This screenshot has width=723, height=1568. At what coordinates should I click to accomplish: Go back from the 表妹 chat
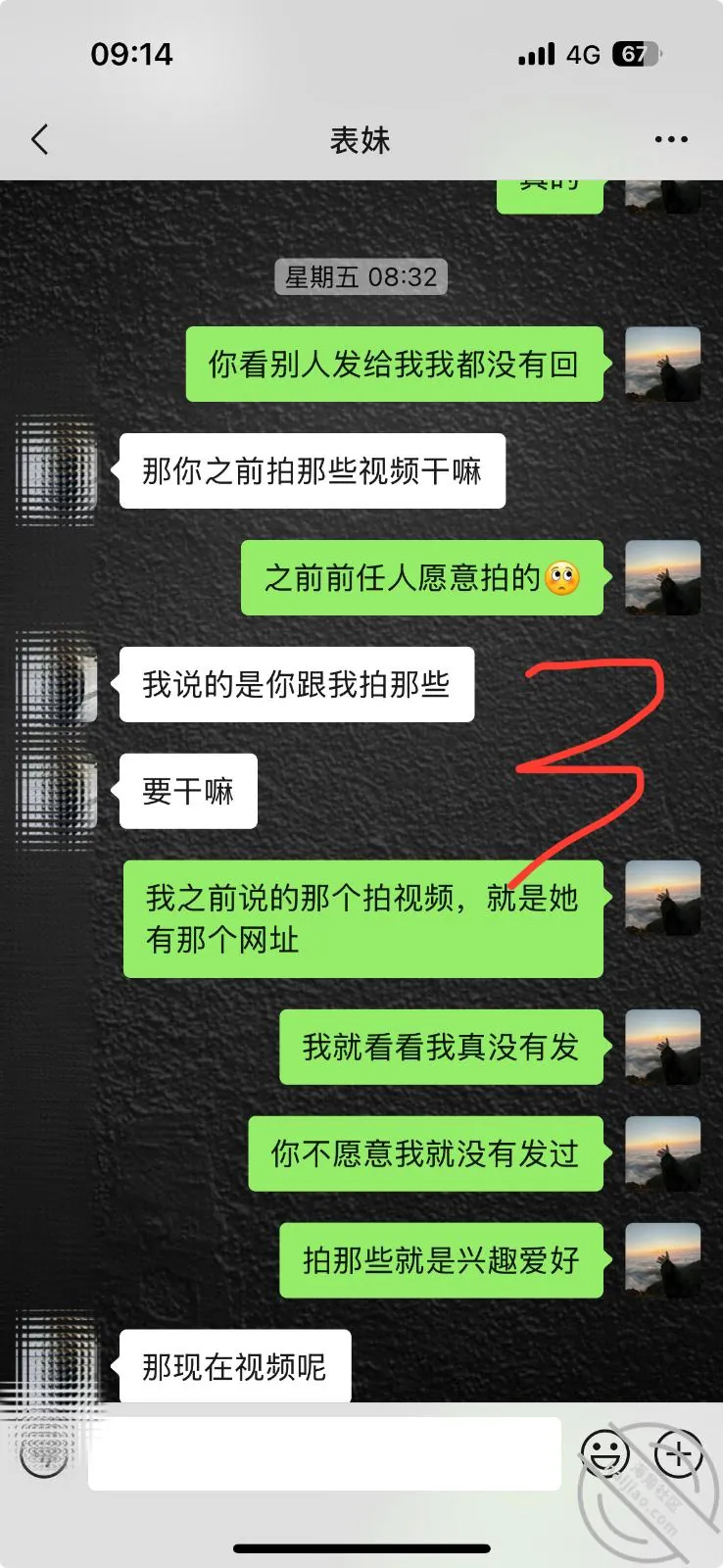tap(40, 139)
